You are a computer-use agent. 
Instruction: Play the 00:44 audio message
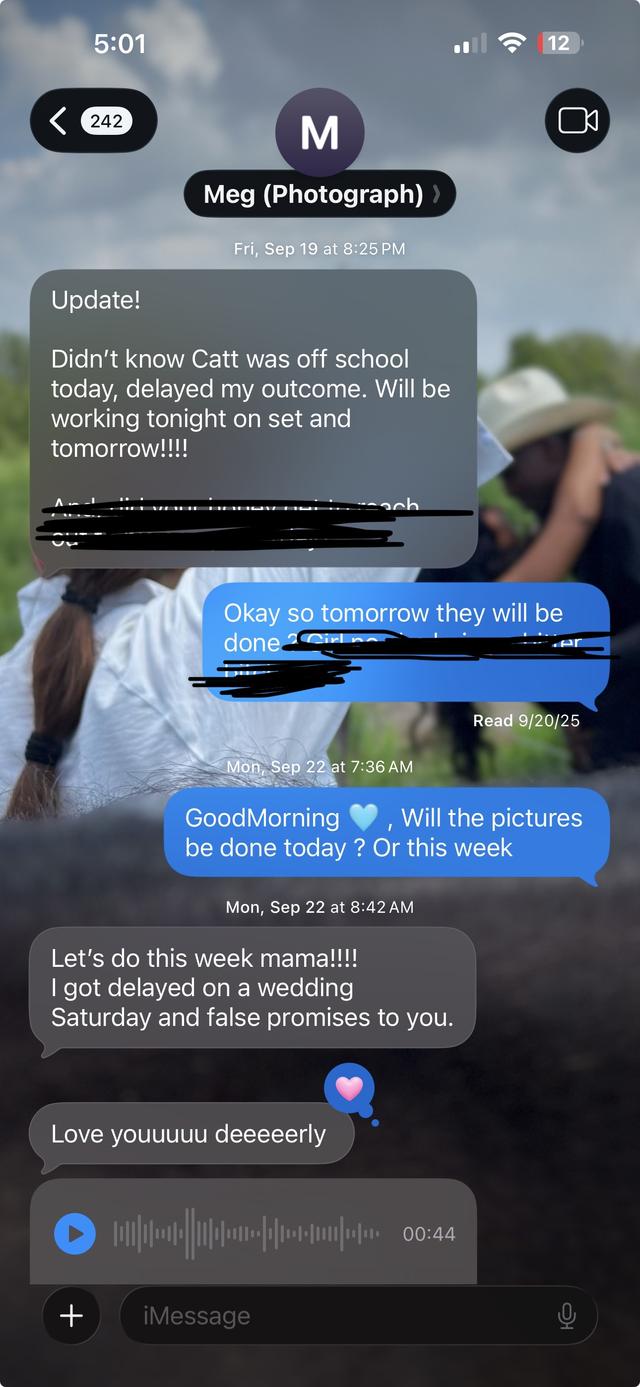point(75,1233)
